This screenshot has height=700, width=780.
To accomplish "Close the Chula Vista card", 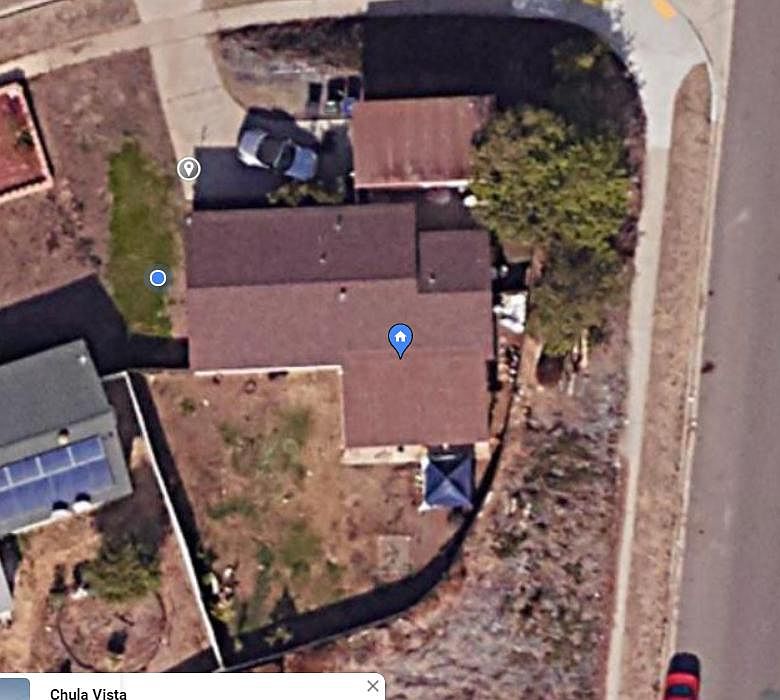I will tap(373, 686).
